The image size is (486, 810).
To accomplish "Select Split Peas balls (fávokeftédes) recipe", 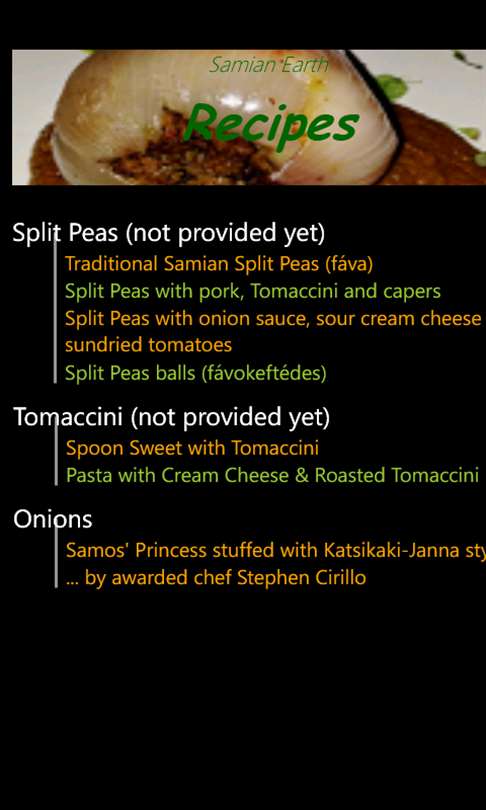I will (195, 372).
